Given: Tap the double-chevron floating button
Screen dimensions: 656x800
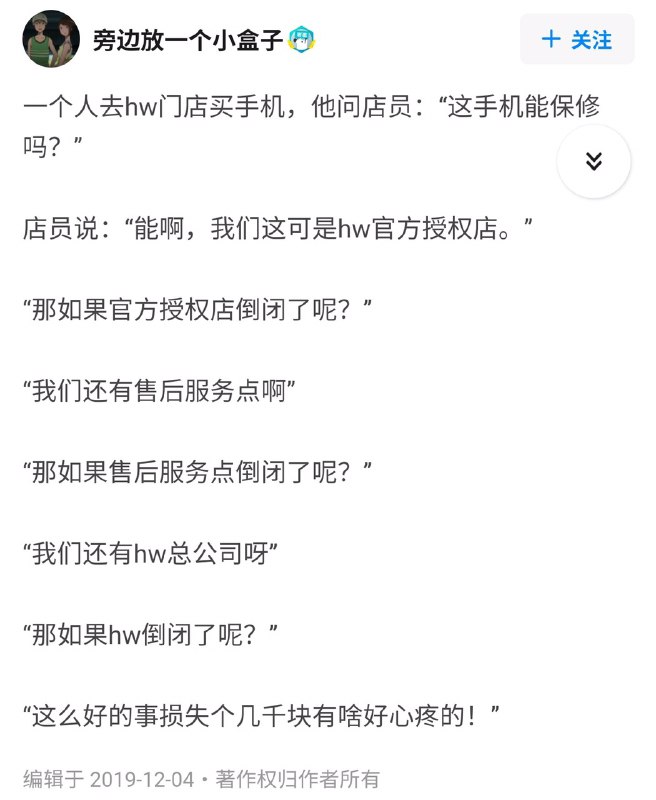Looking at the screenshot, I should (x=593, y=161).
